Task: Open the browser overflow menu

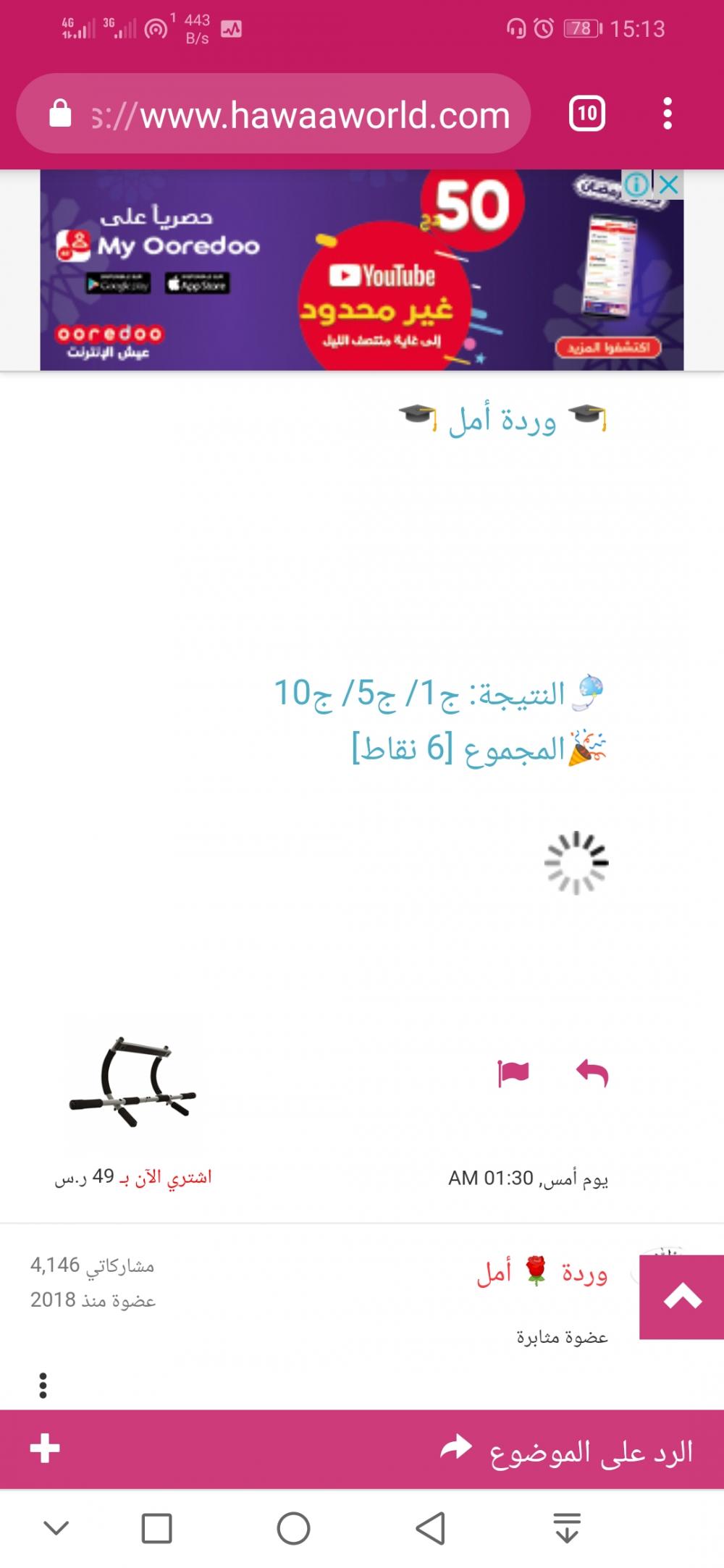Action: click(668, 114)
